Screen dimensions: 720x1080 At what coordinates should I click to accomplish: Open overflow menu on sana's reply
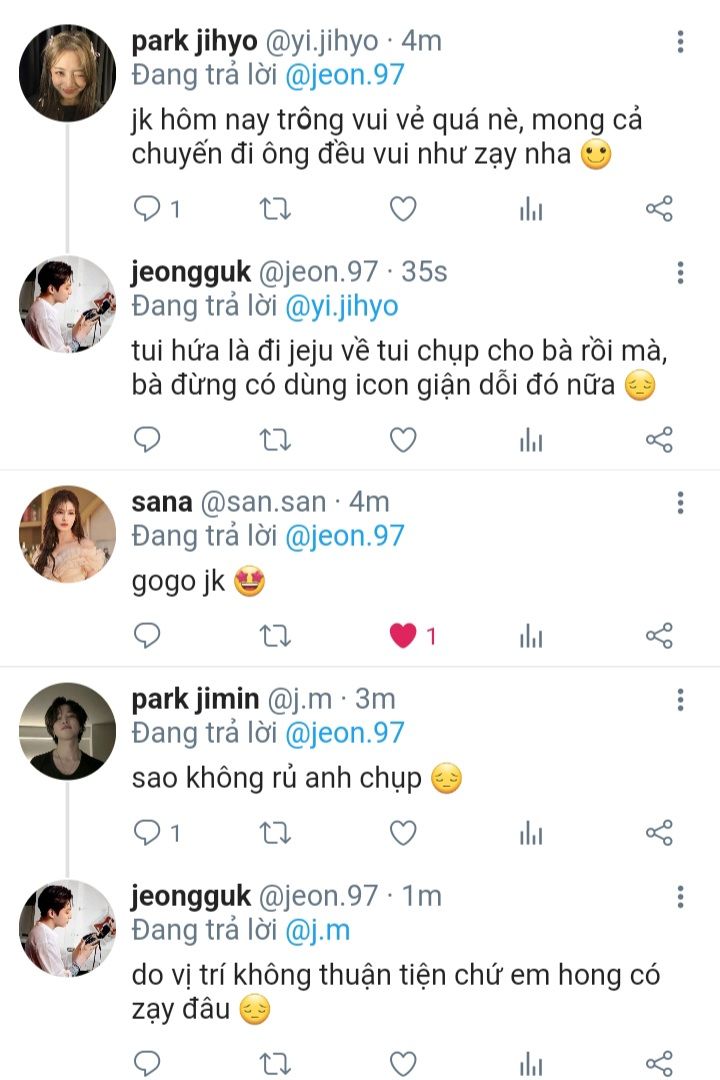[680, 502]
